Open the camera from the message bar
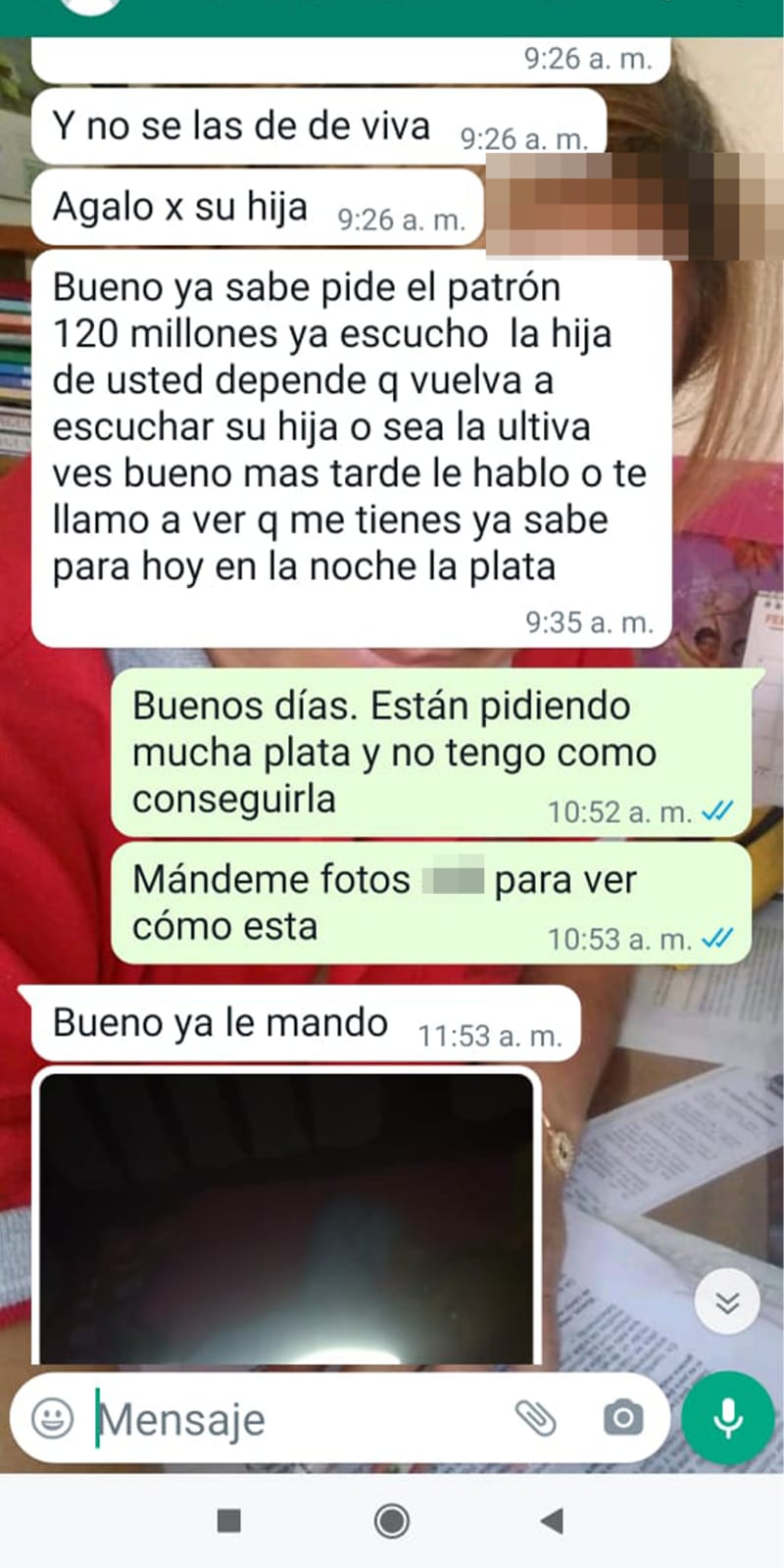This screenshot has height=1568, width=784. (625, 1419)
